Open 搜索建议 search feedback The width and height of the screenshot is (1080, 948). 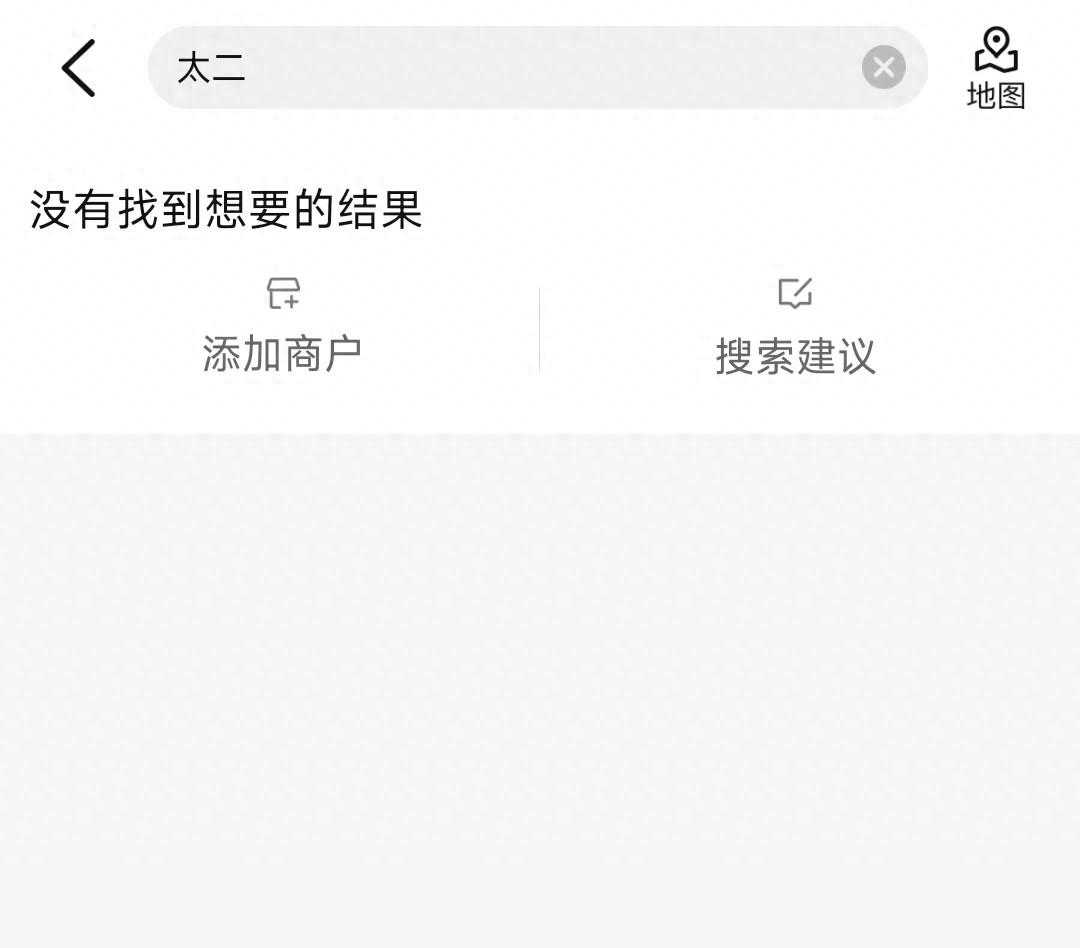[x=795, y=330]
